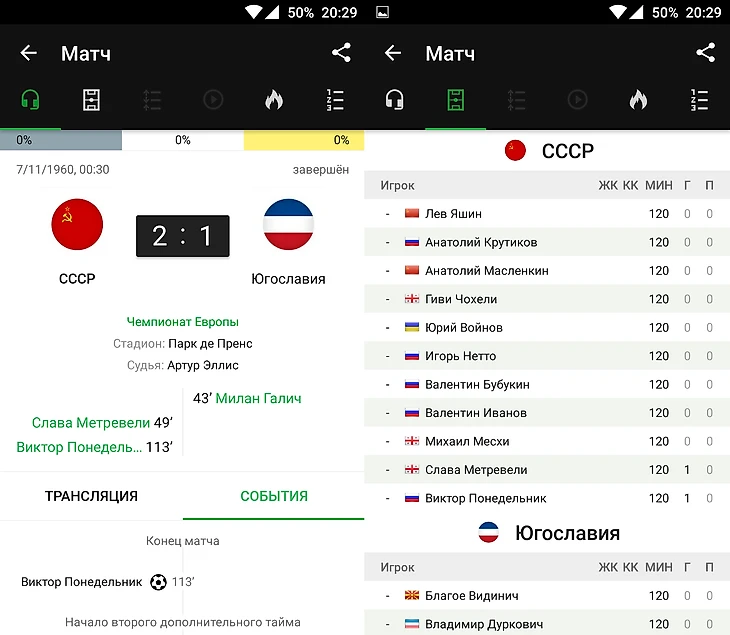This screenshot has width=730, height=635.
Task: Switch to the ТРАНСЛЯЦИЯ tab
Action: tap(91, 496)
